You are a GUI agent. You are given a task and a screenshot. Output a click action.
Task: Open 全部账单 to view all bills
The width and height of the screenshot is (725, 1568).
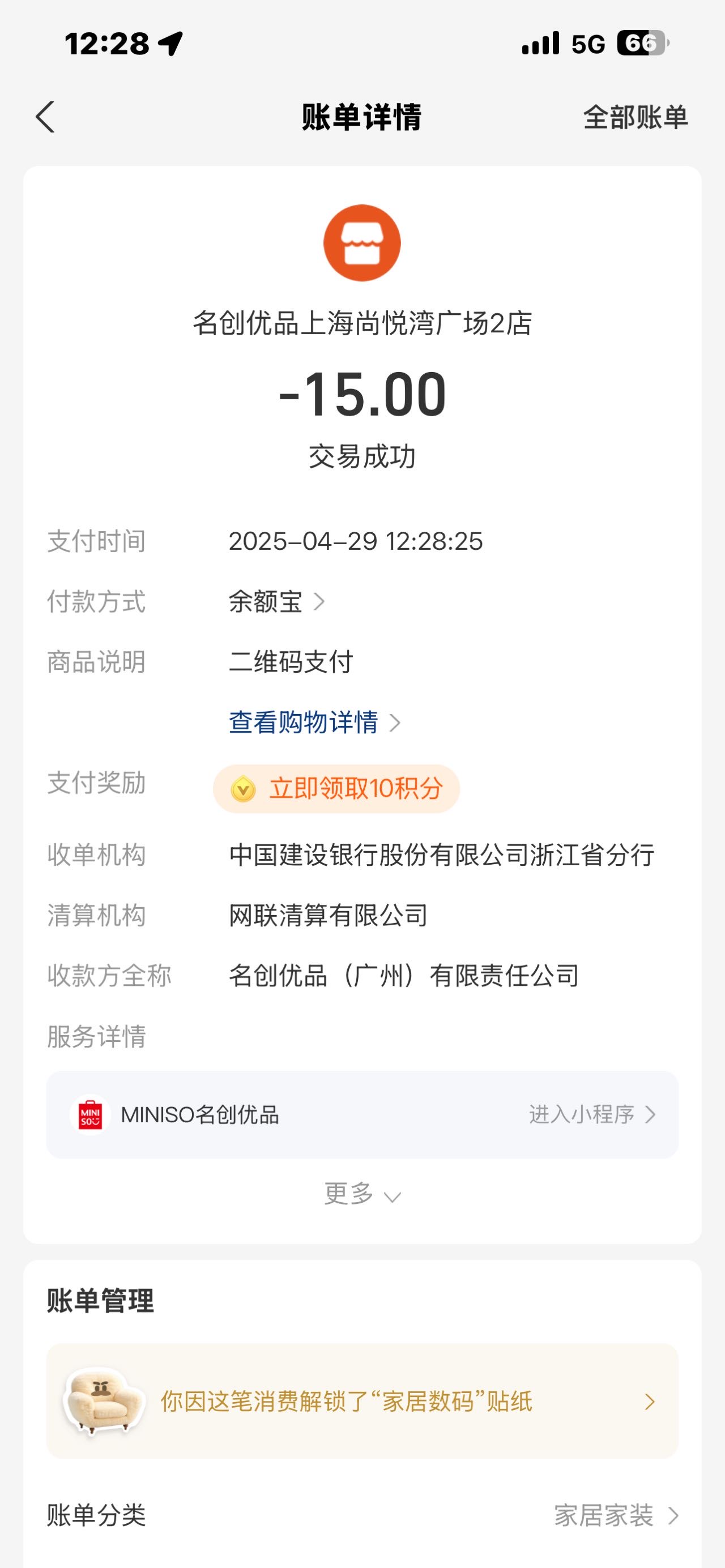pyautogui.click(x=636, y=117)
